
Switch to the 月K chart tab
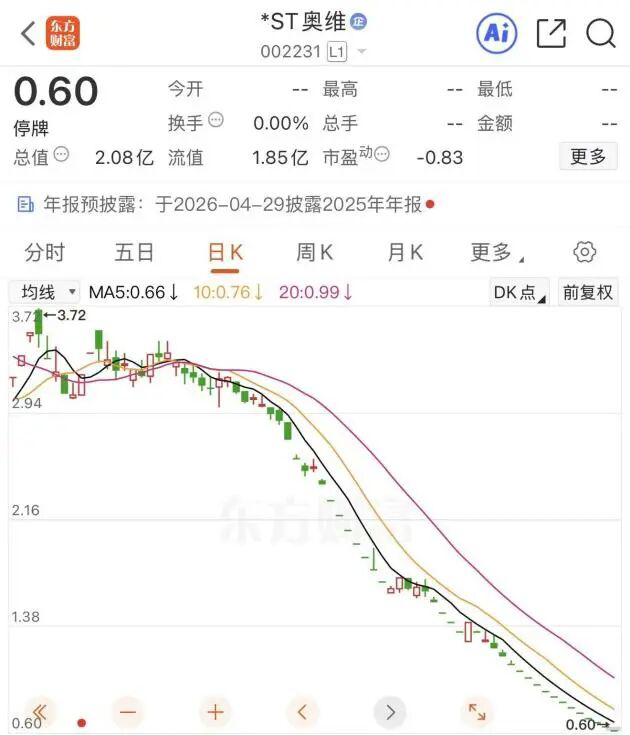click(405, 252)
